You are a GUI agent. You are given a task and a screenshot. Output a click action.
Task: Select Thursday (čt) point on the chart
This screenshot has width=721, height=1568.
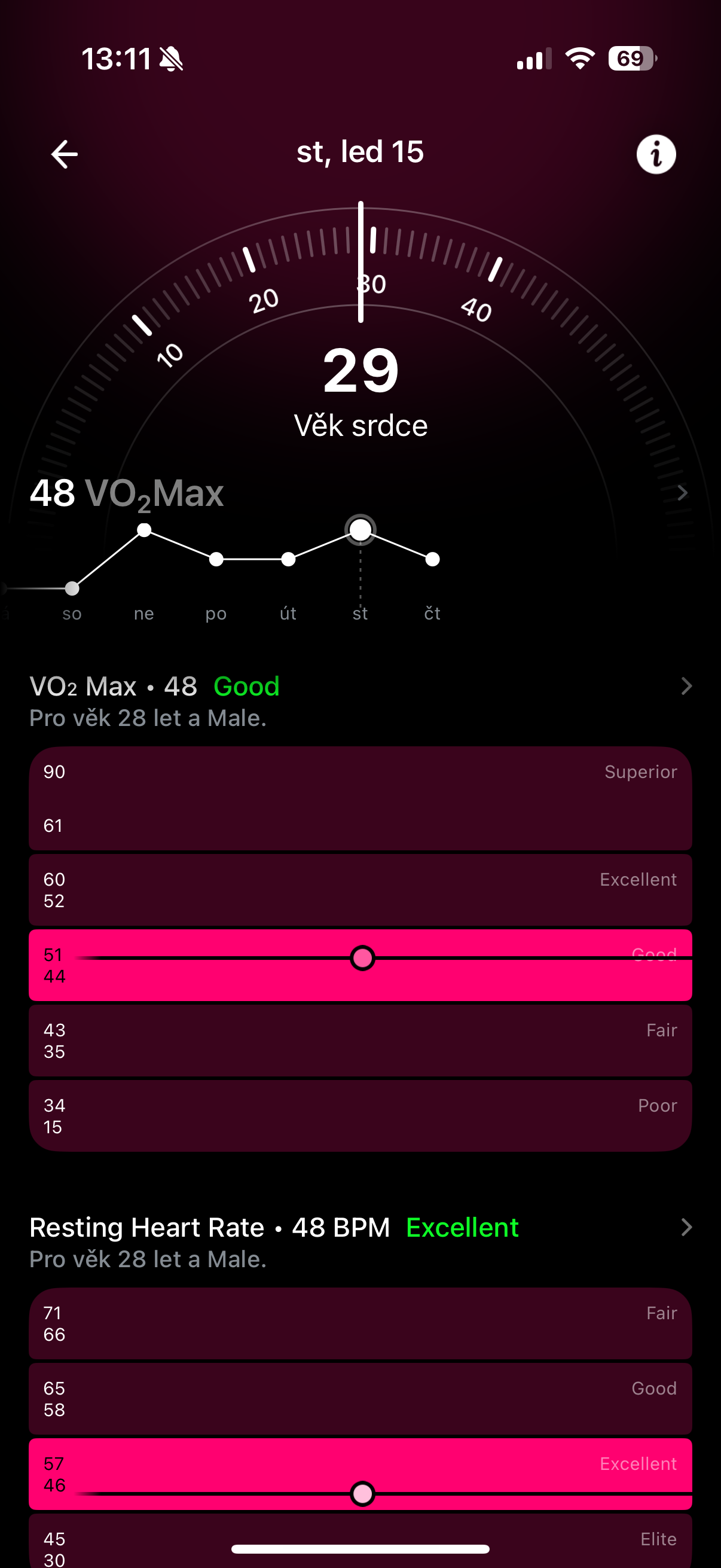click(433, 559)
